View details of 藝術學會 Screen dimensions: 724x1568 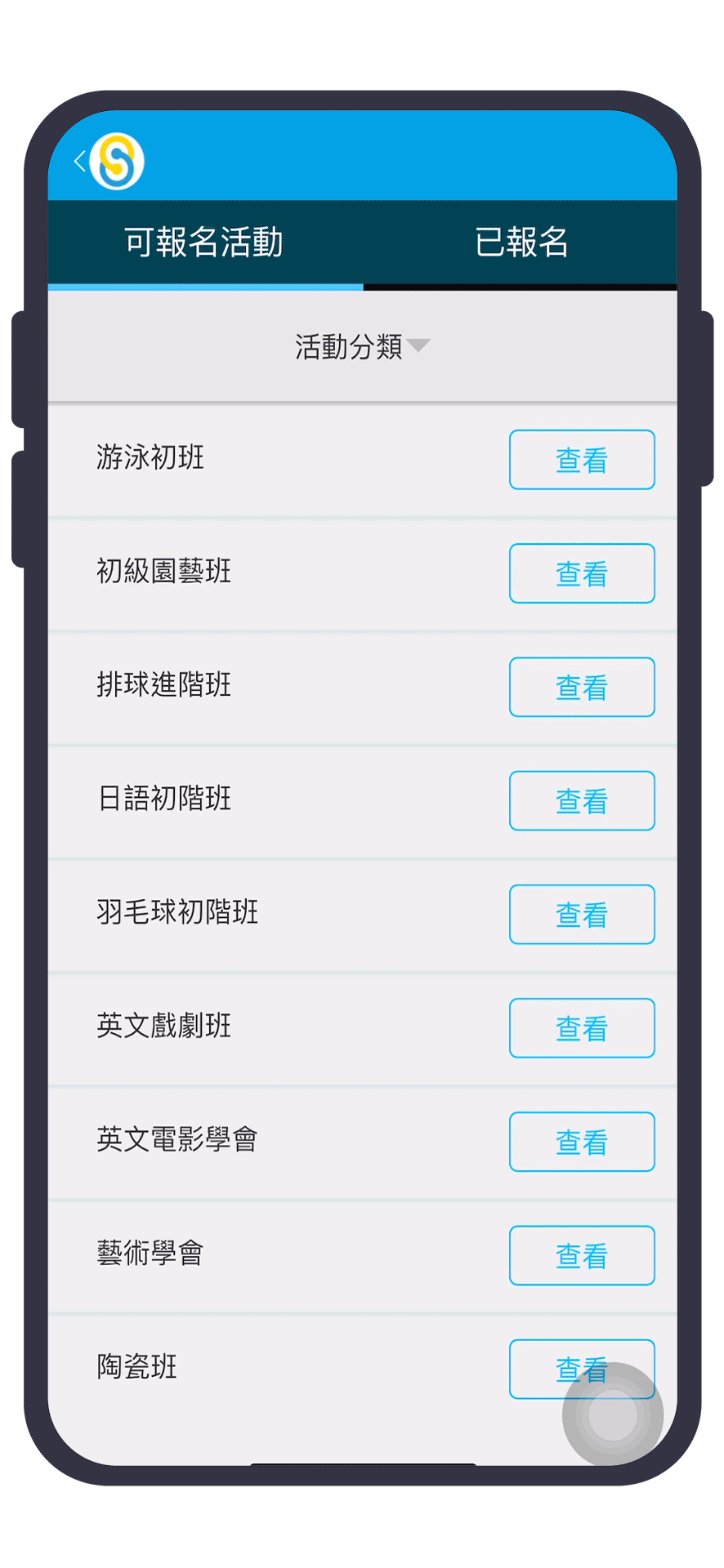pyautogui.click(x=581, y=1254)
